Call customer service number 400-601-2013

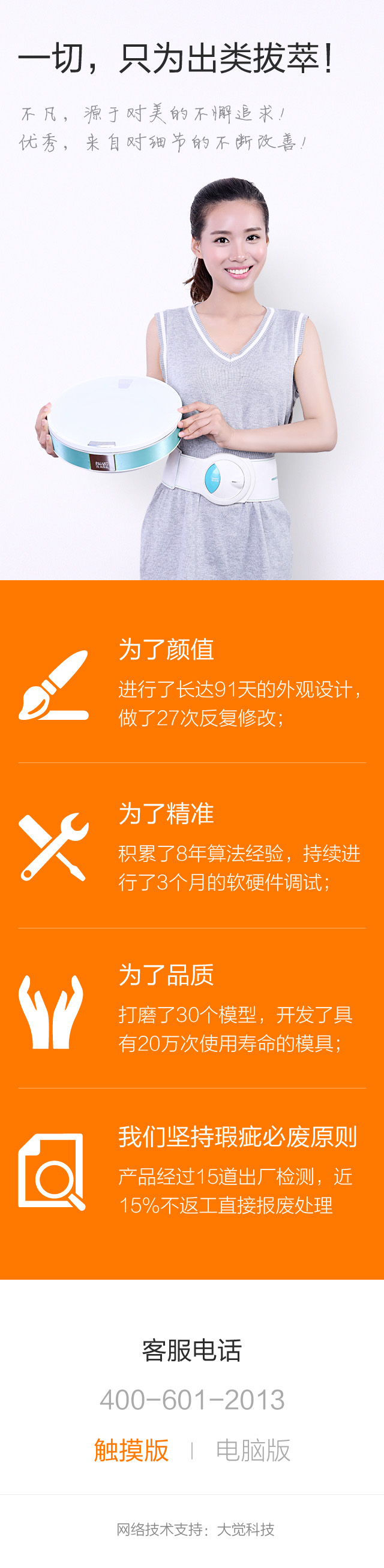192,1400
